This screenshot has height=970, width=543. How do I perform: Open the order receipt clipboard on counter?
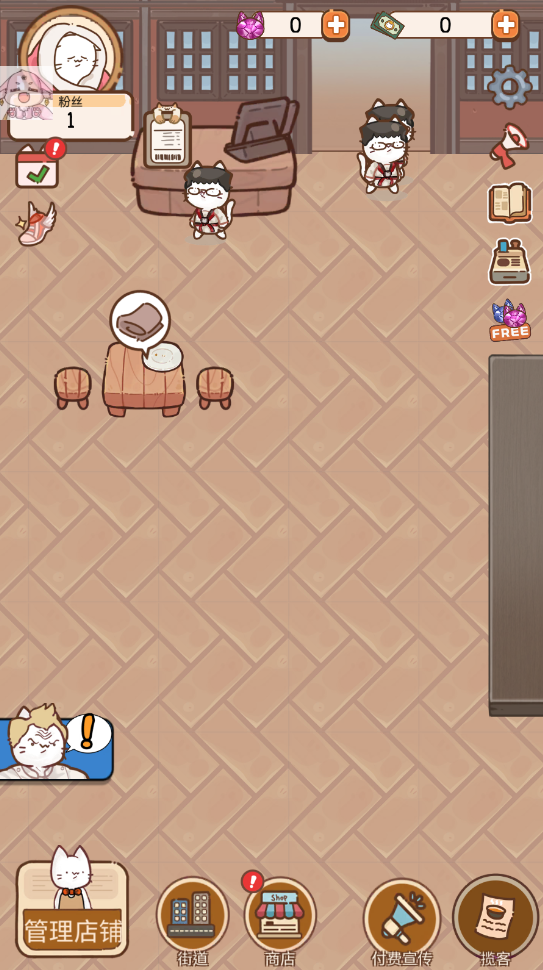[168, 137]
